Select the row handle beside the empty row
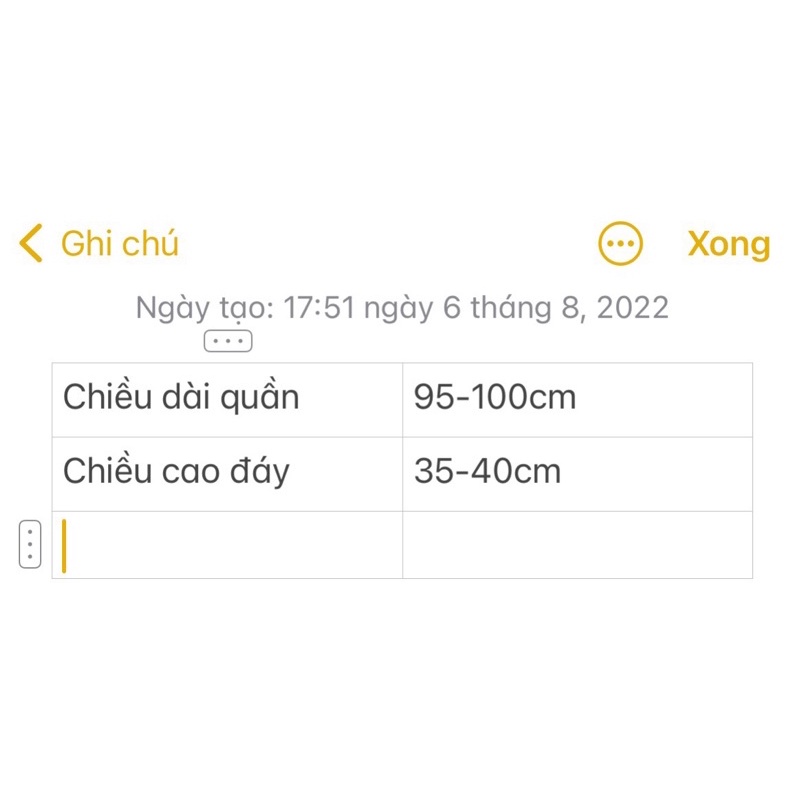This screenshot has height=800, width=800. (x=30, y=545)
